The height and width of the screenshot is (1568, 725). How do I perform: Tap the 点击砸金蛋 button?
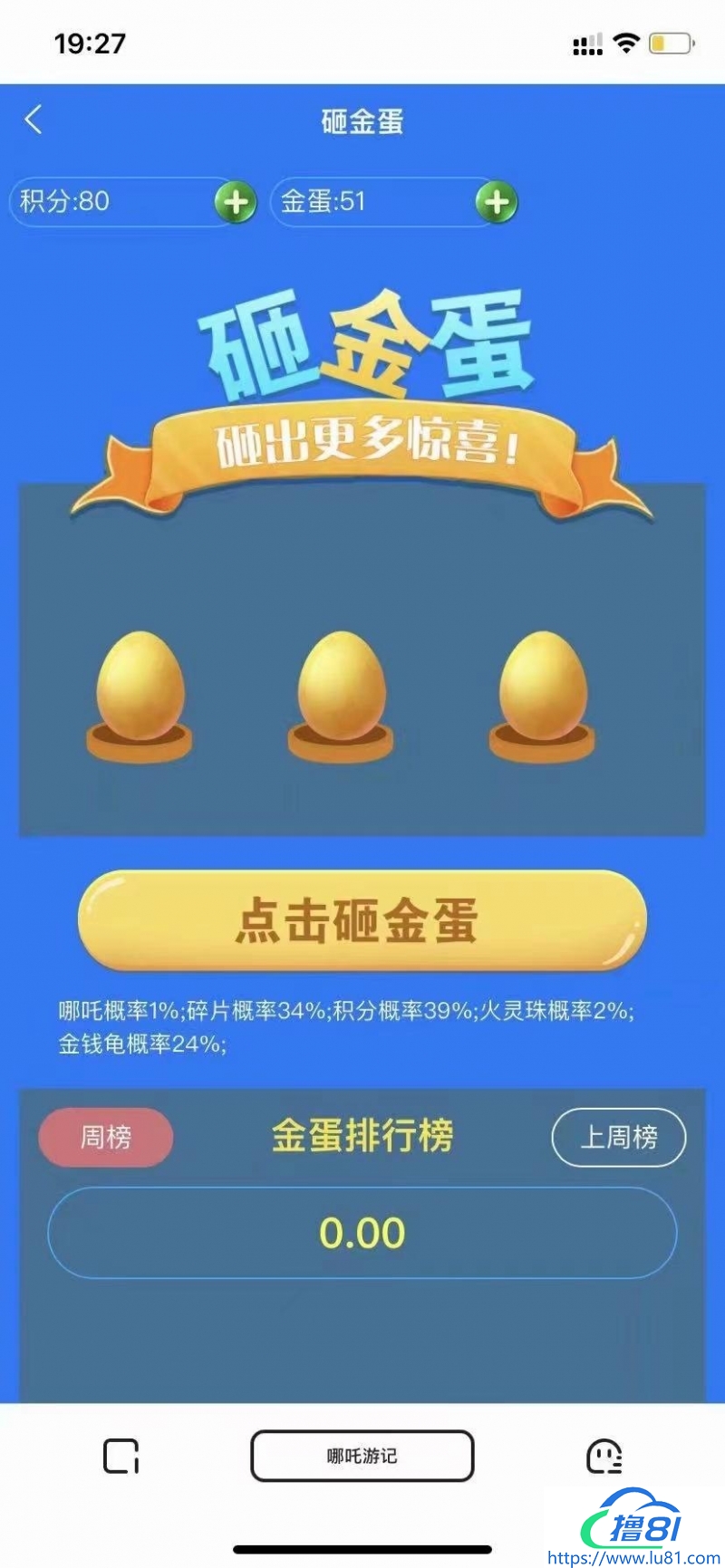click(362, 920)
